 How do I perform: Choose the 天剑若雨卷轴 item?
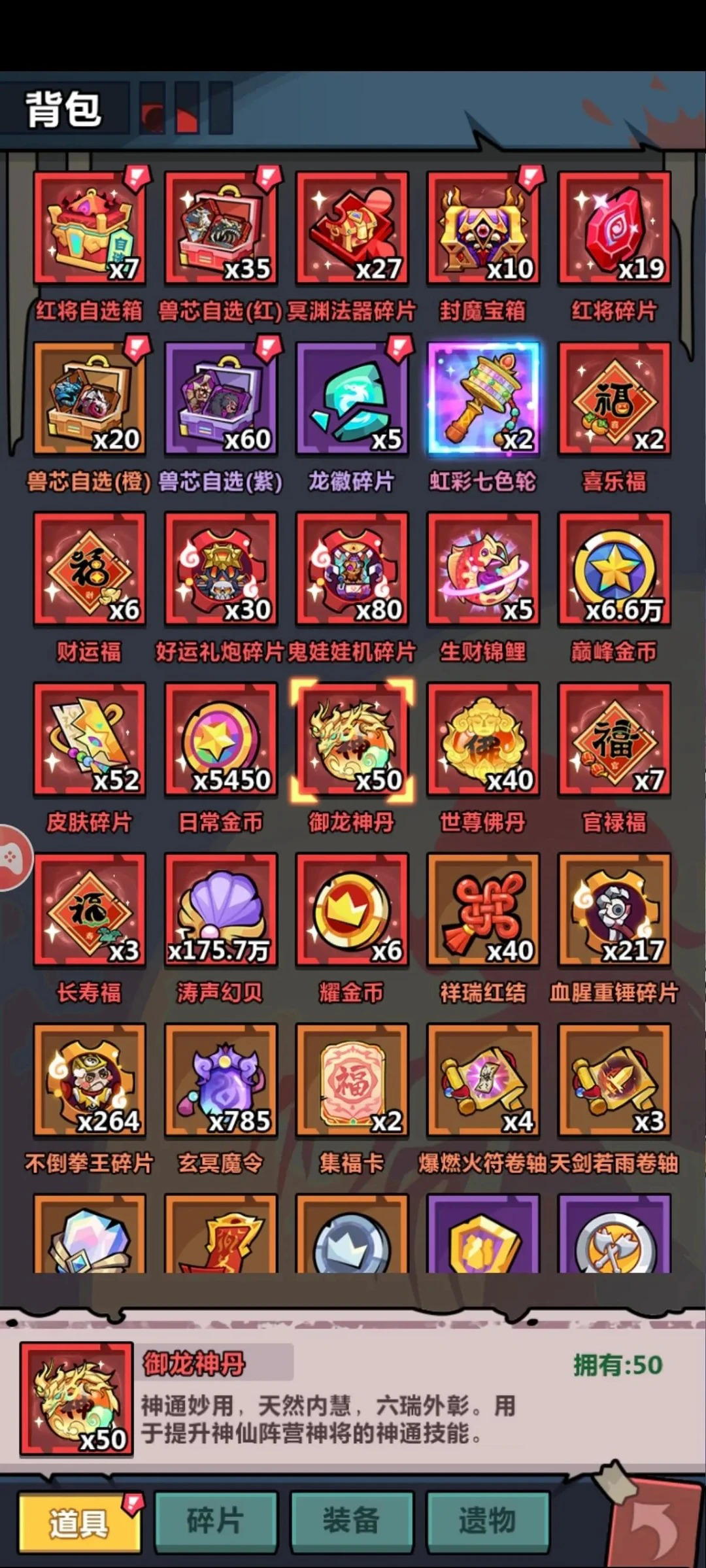(x=614, y=1080)
